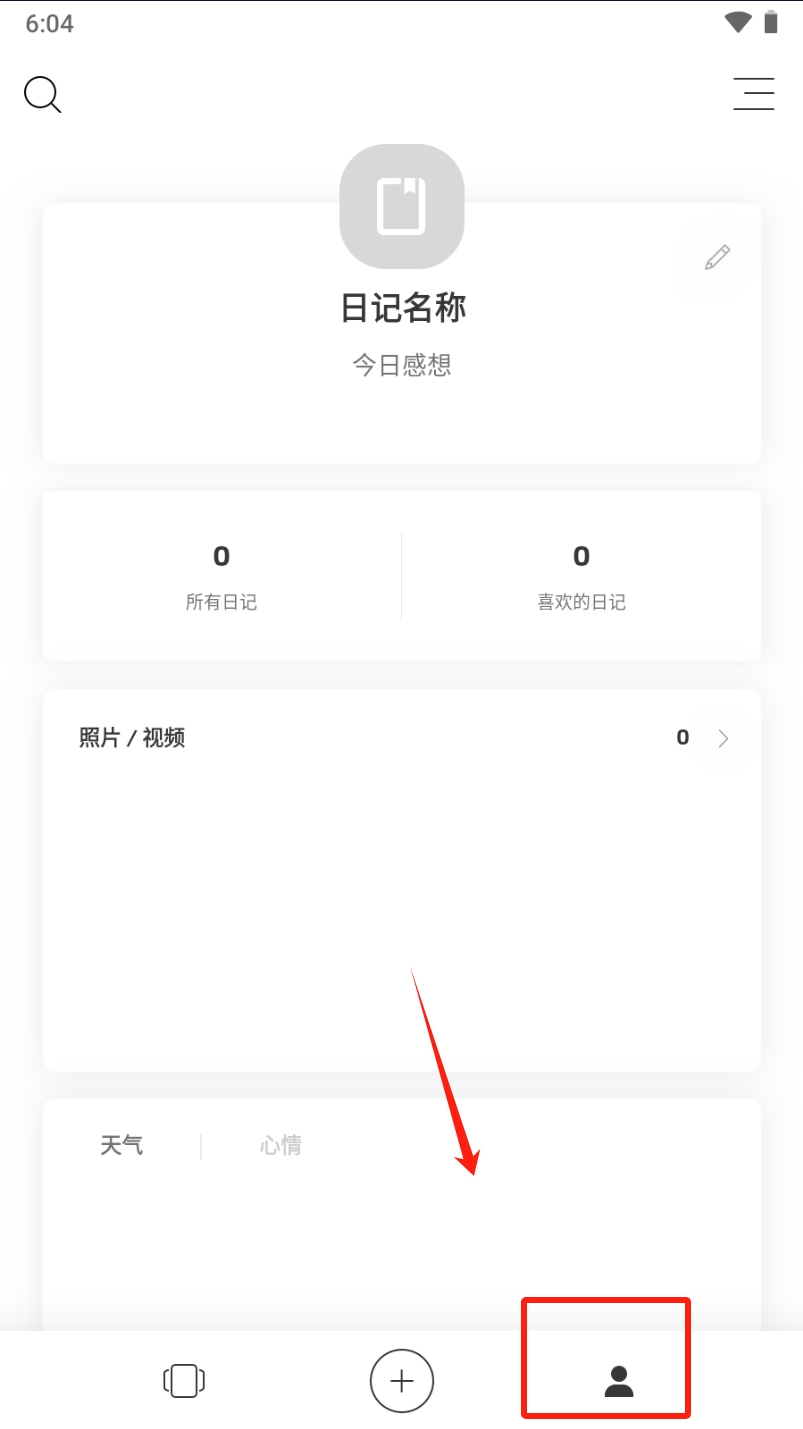Select the 天气 tab

[122, 1145]
